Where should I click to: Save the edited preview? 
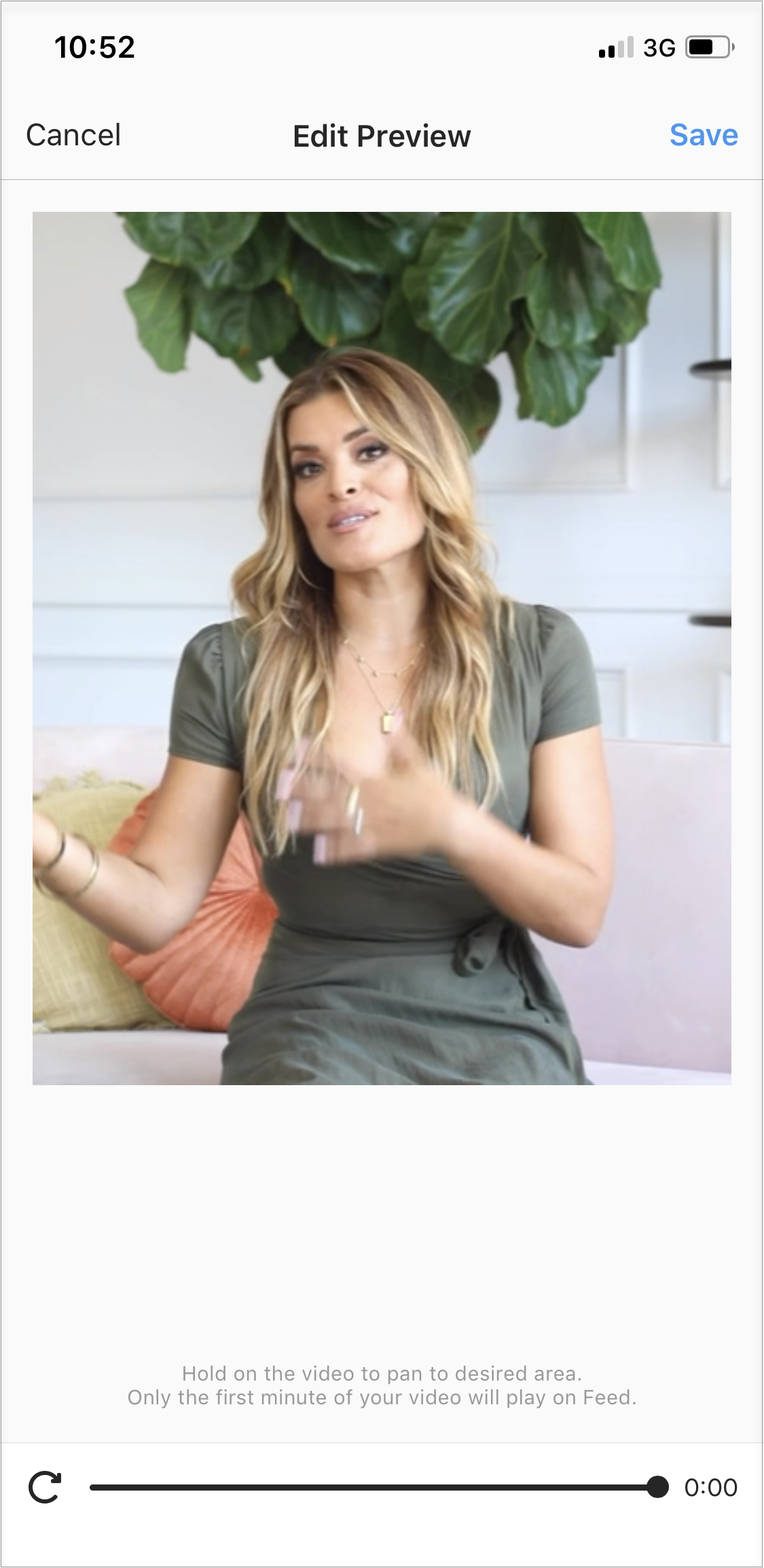[x=703, y=135]
